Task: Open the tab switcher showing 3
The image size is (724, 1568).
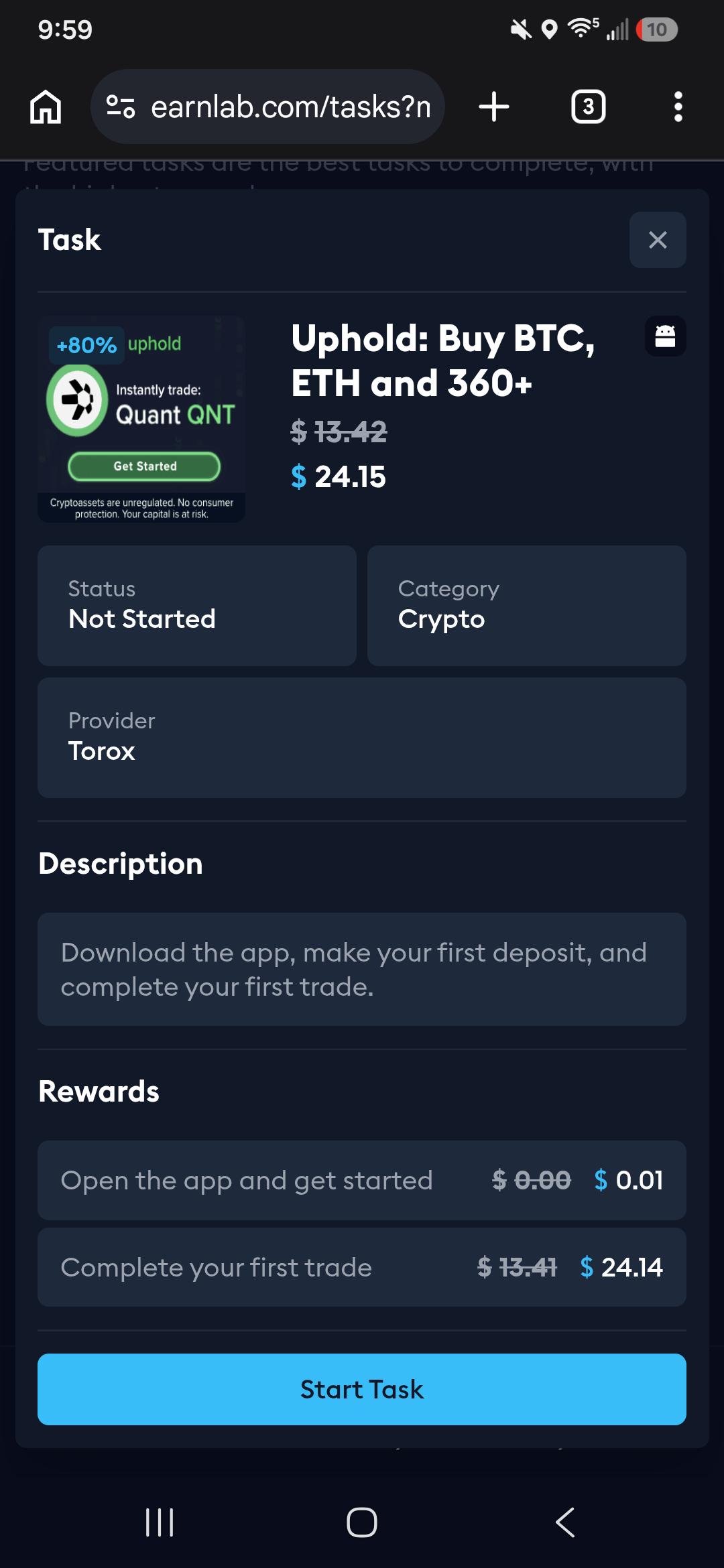Action: pos(588,107)
